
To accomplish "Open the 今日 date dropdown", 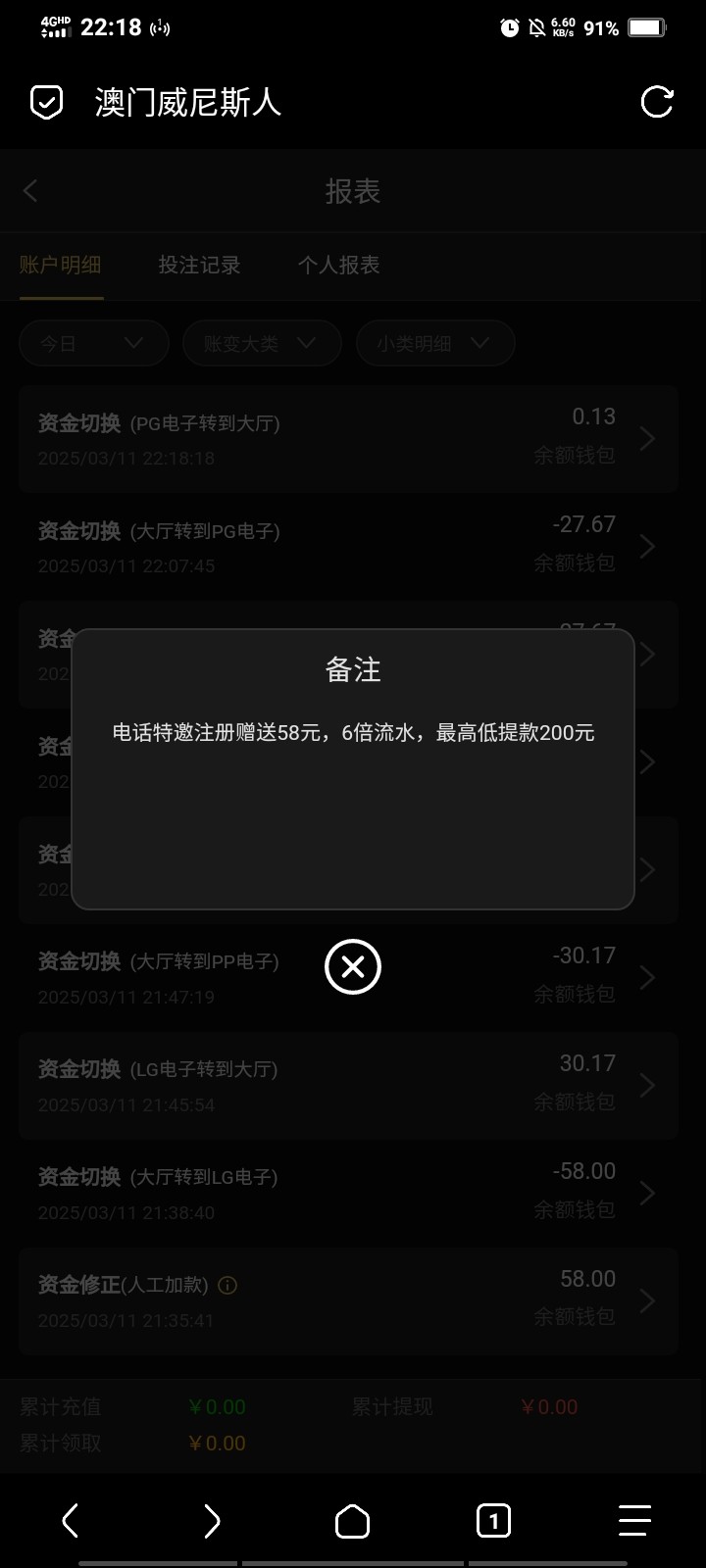I will pyautogui.click(x=93, y=344).
